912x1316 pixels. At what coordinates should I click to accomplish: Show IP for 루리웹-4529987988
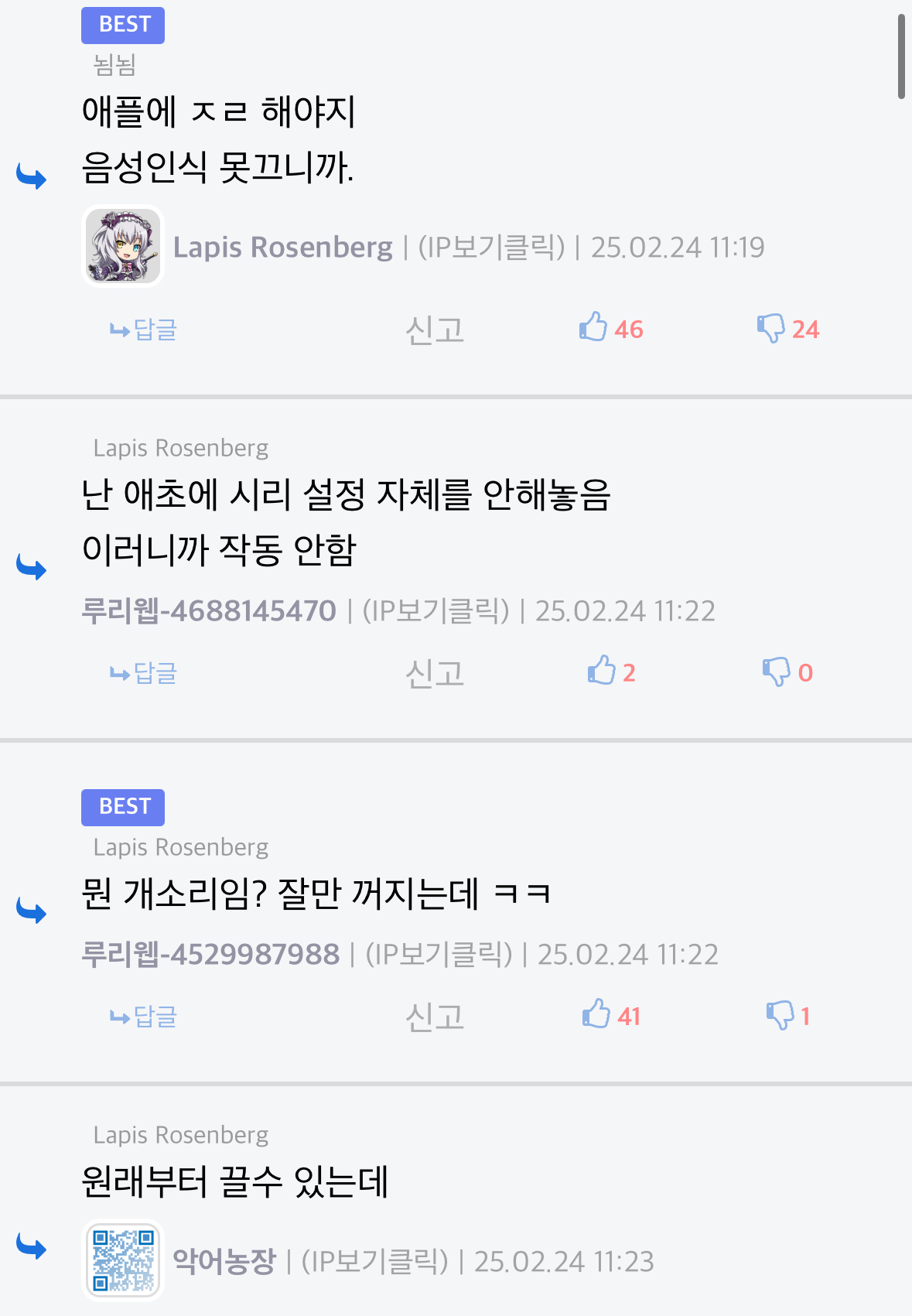click(x=439, y=955)
